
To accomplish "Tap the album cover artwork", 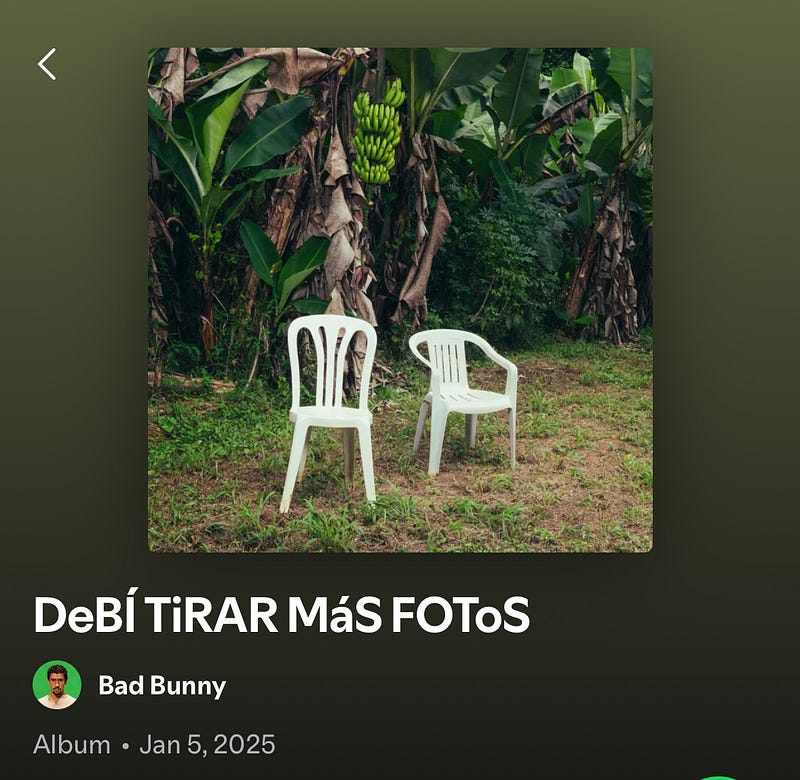I will (x=400, y=300).
